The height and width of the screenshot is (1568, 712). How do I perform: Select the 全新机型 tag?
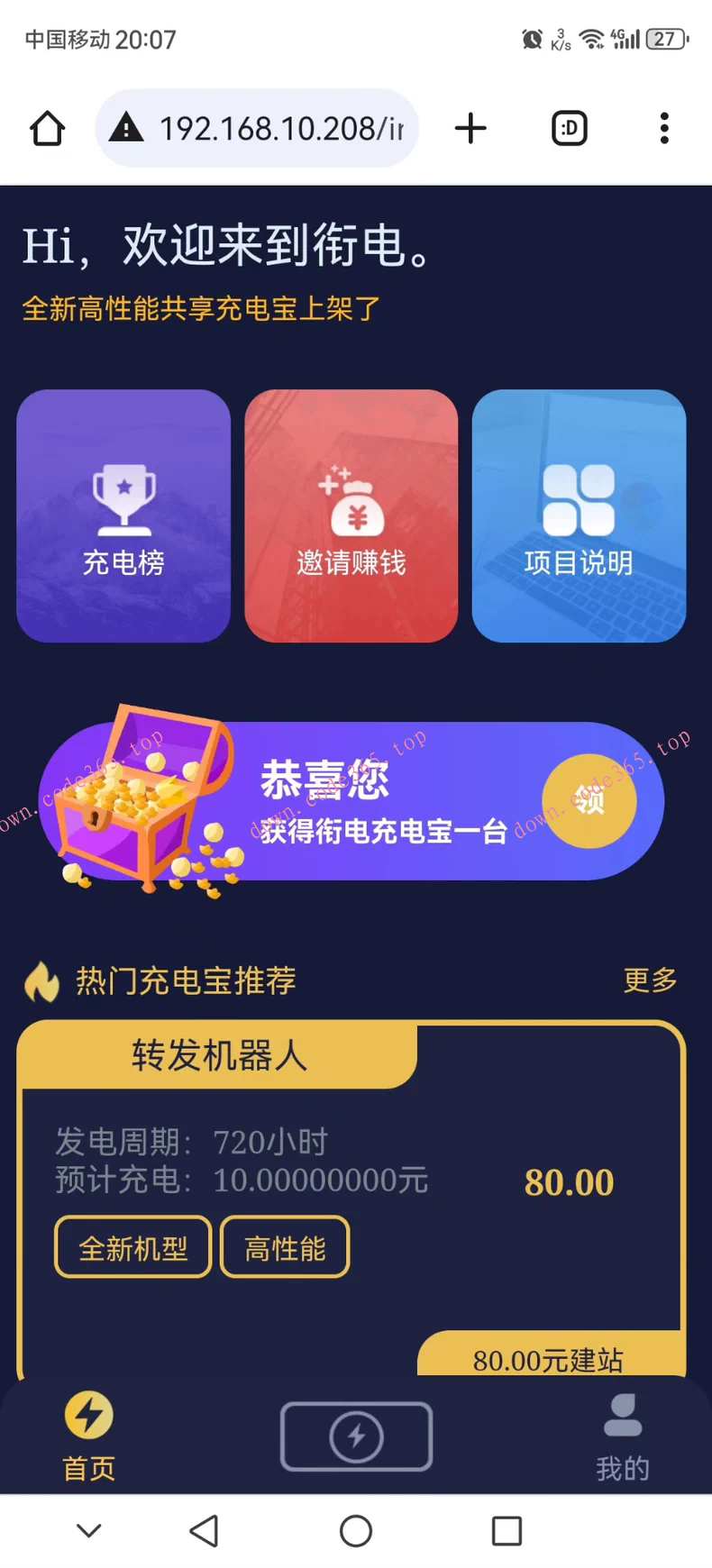(132, 1248)
